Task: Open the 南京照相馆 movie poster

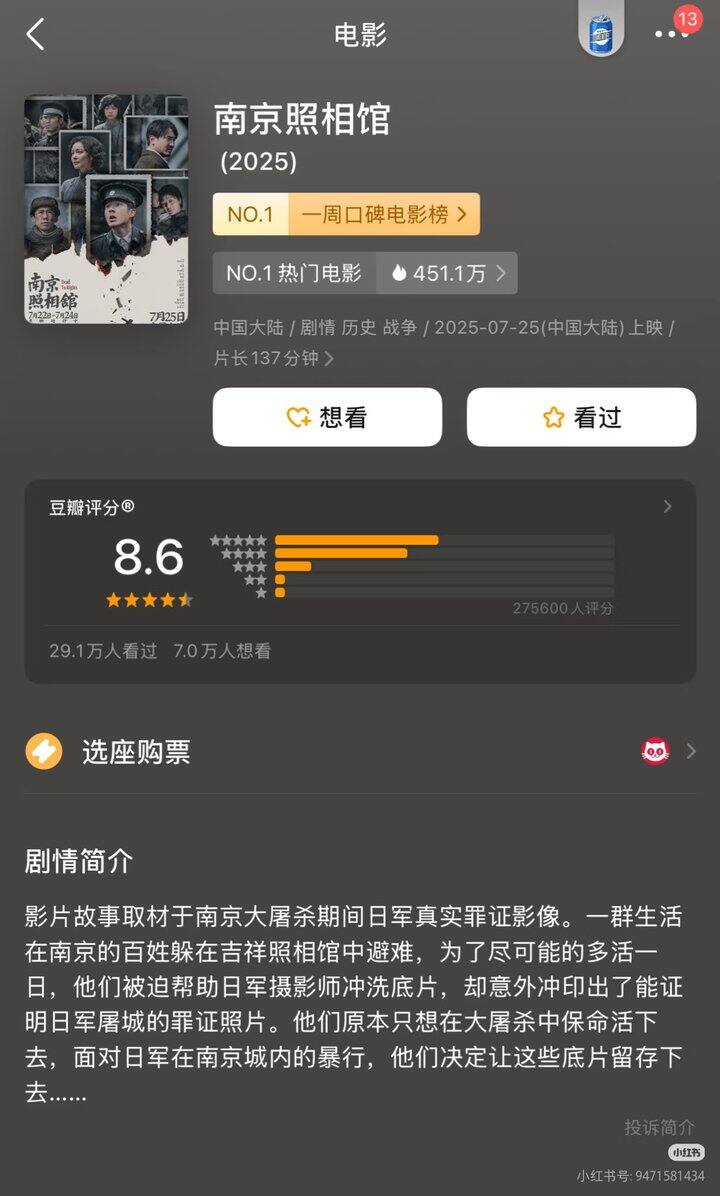Action: 106,209
